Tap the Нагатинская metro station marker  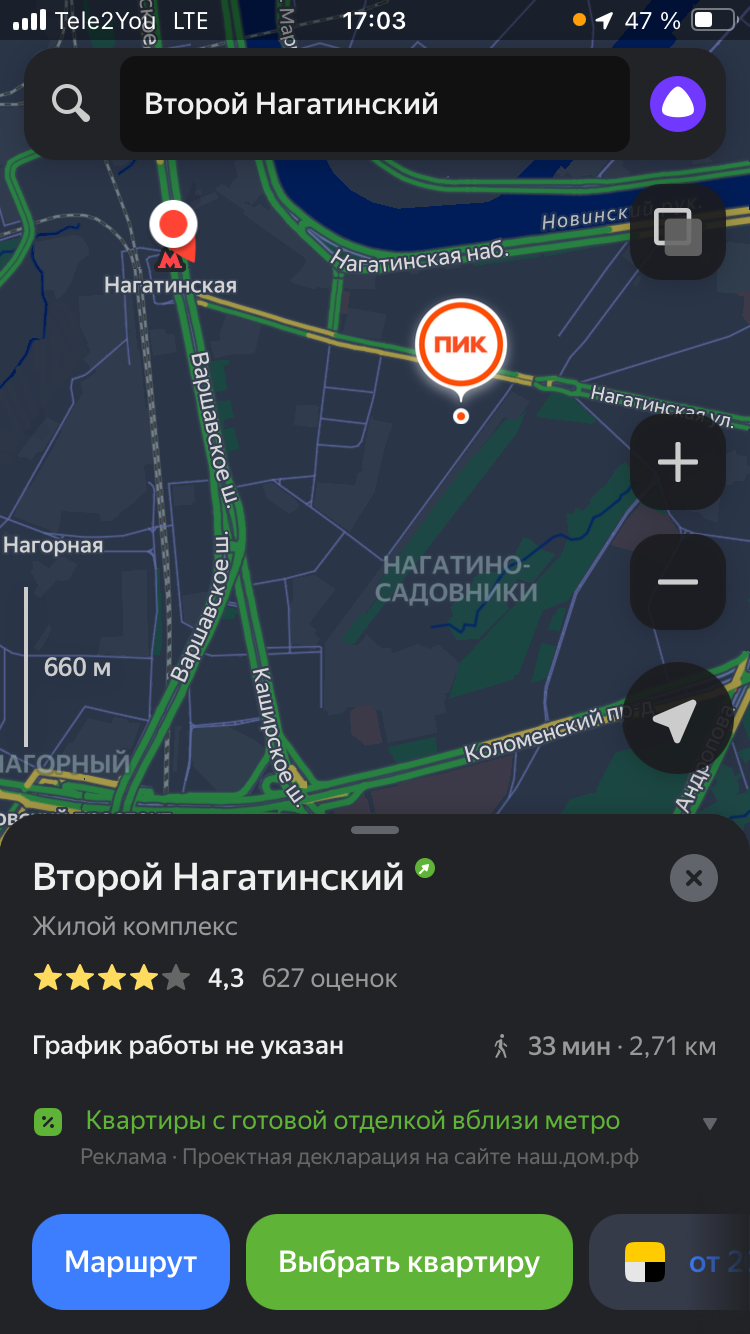pos(173,228)
